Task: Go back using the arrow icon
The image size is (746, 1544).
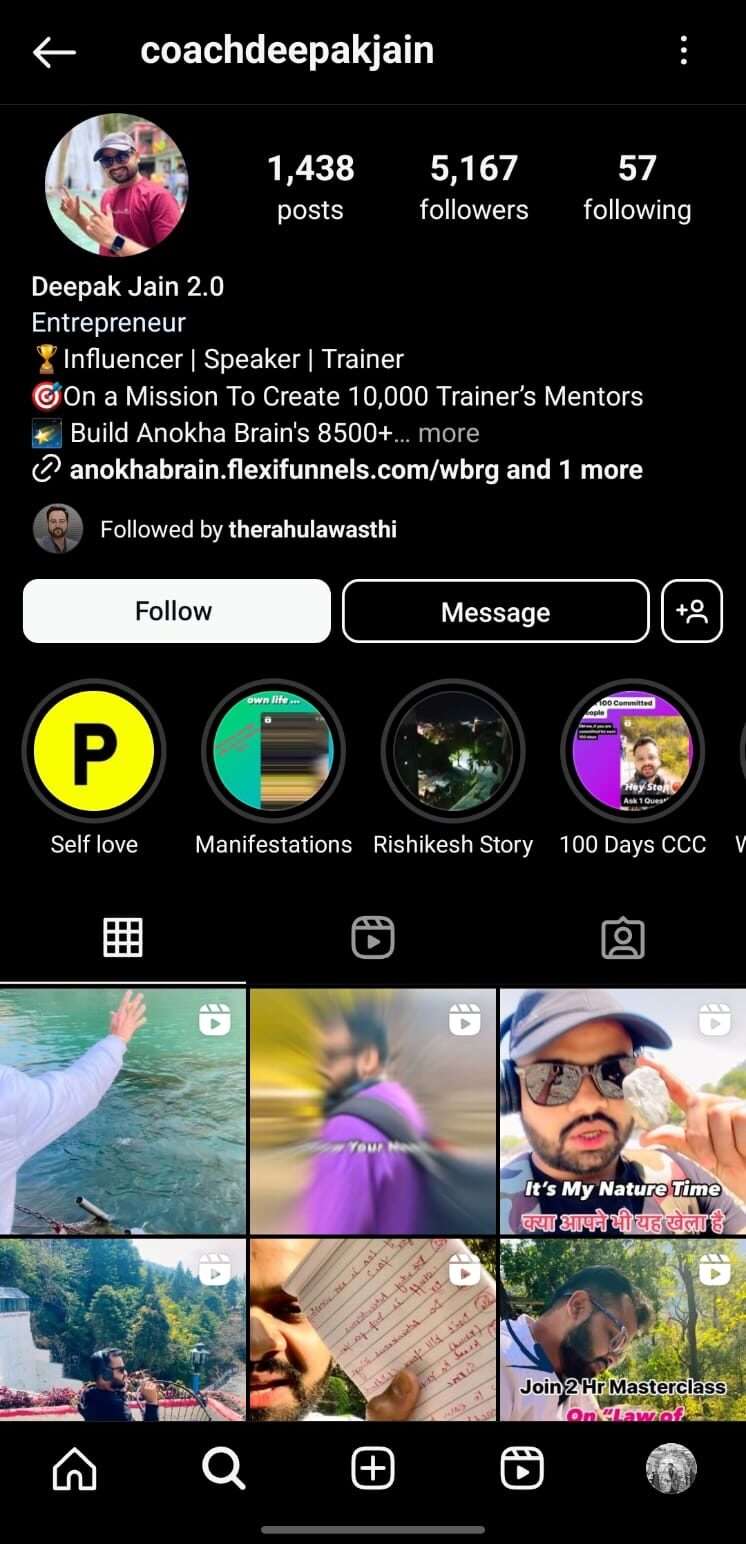Action: (54, 52)
